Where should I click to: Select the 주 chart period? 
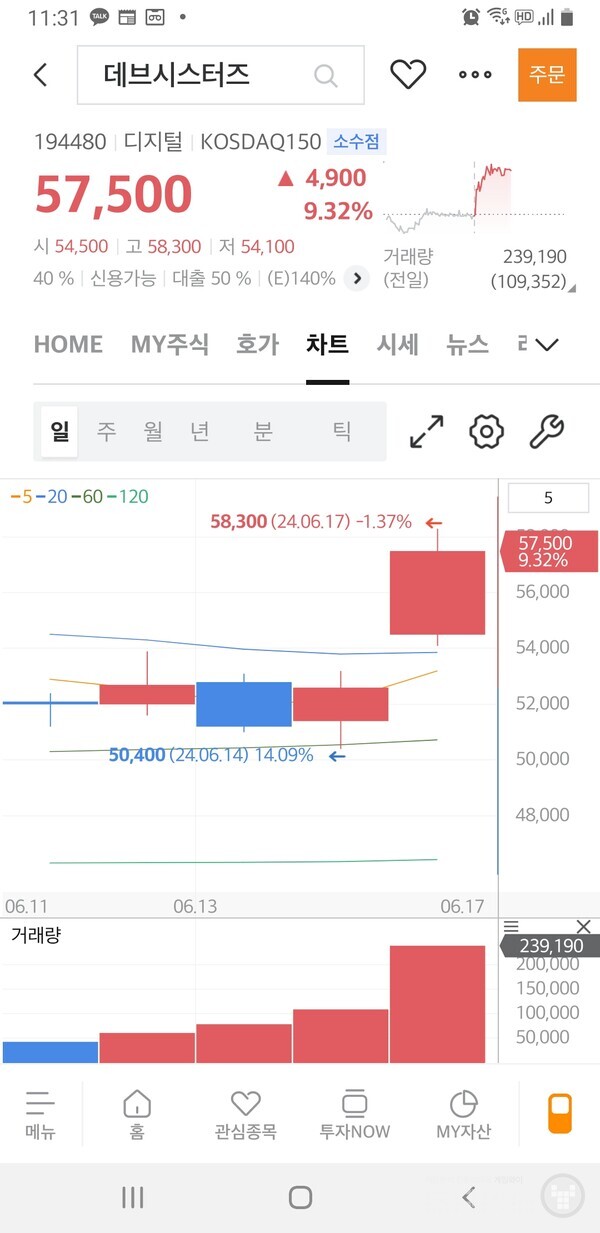[x=106, y=431]
